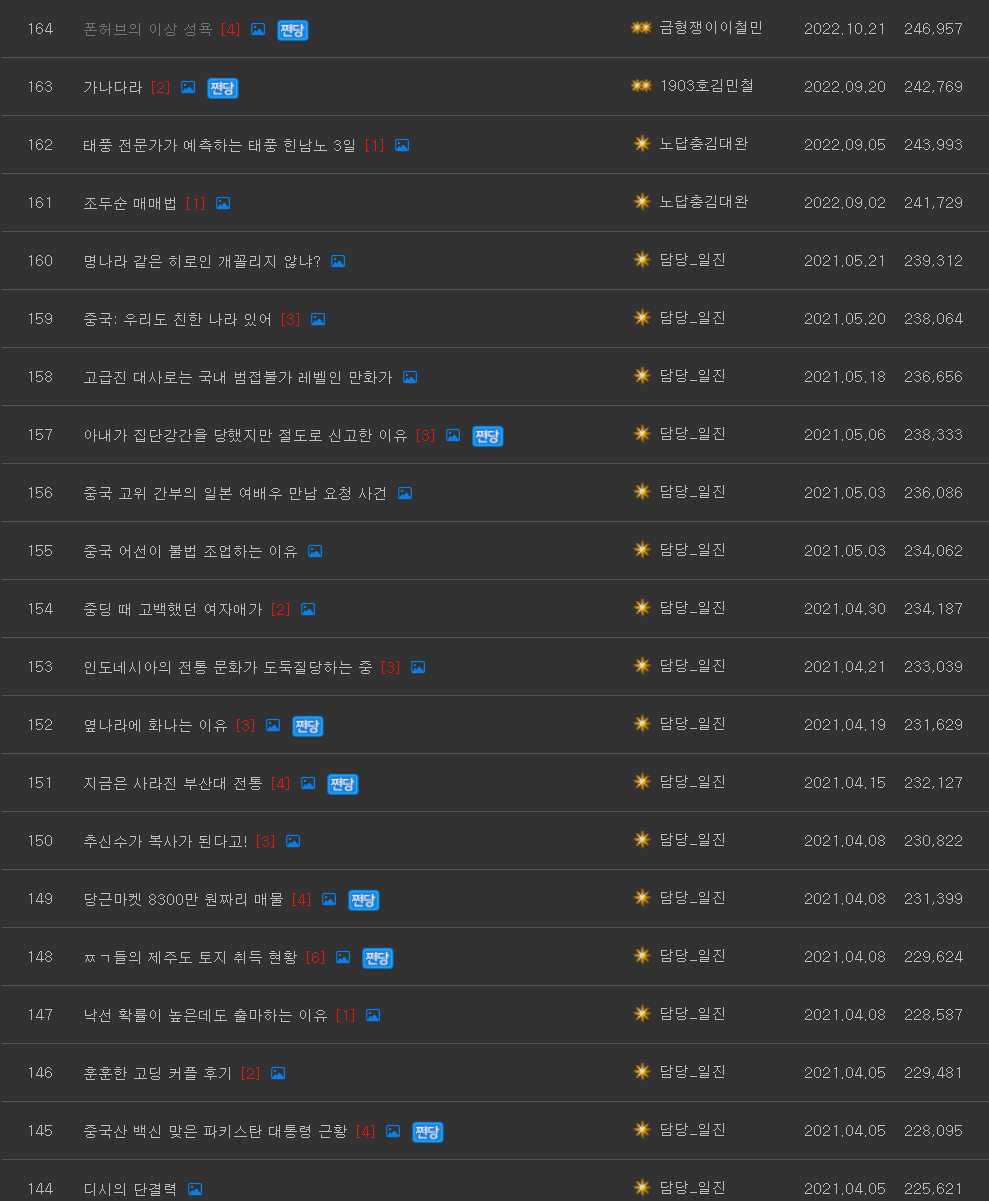Open post 옆나라에 화나는 이유
Viewport: 989px width, 1201px height.
(155, 726)
